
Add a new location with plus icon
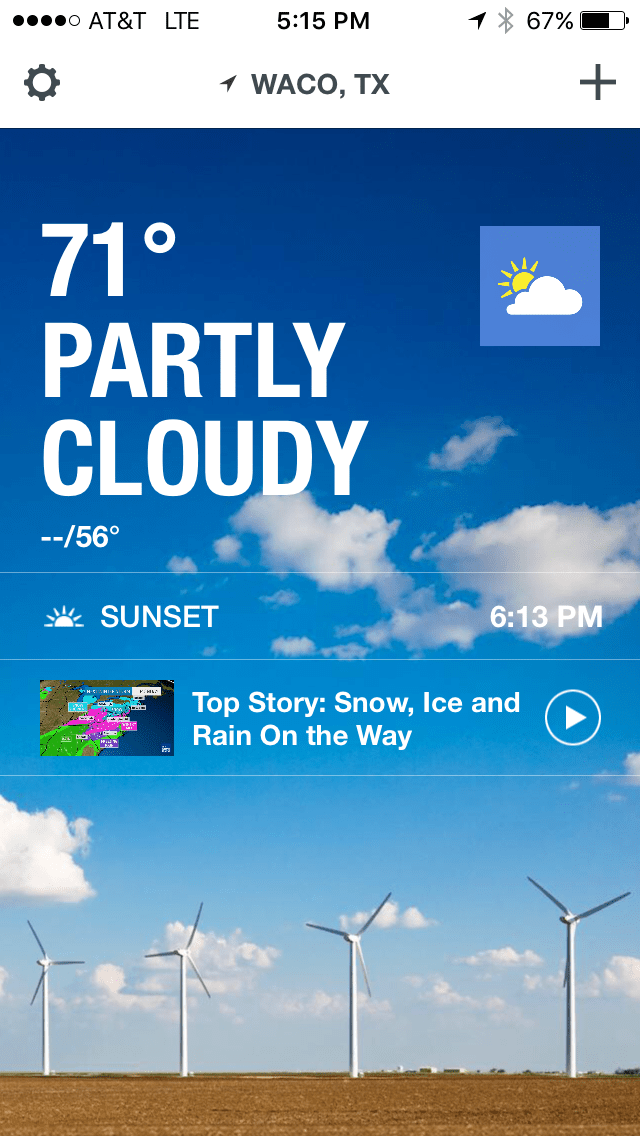[x=597, y=83]
